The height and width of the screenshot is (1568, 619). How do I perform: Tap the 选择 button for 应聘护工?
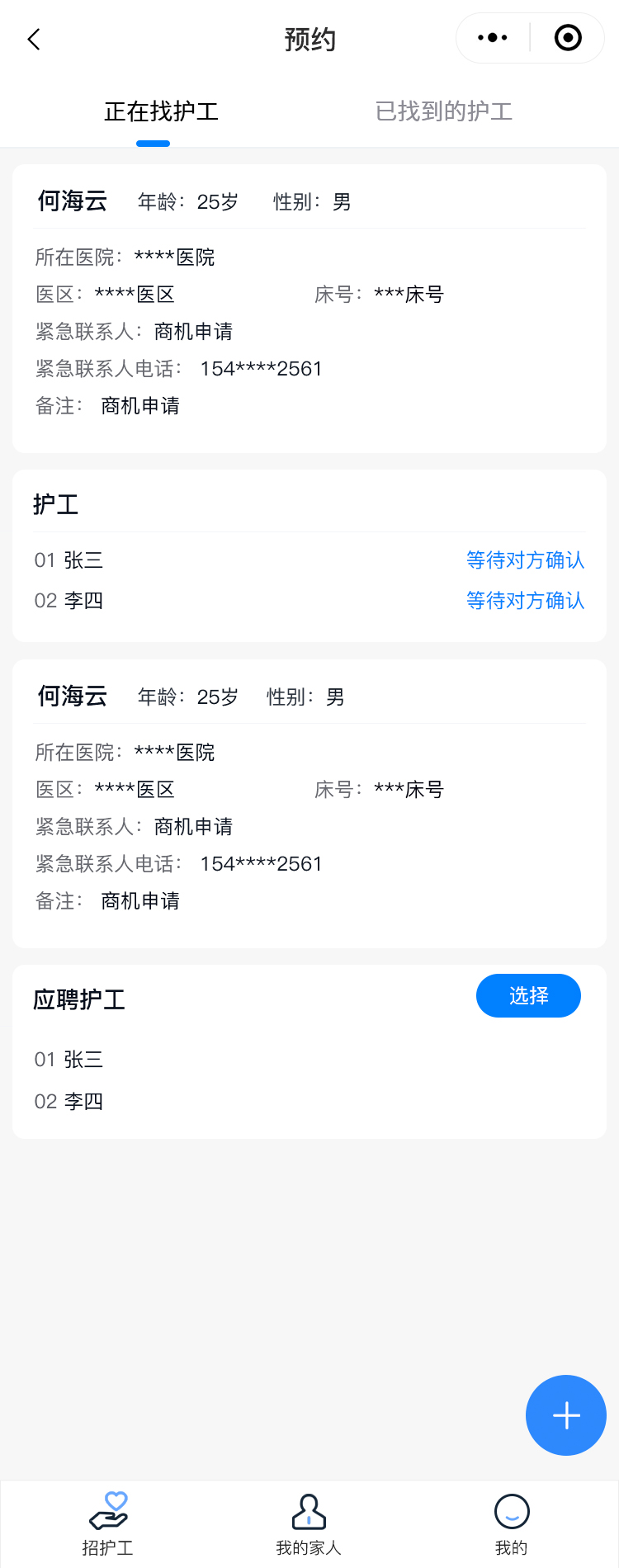[x=528, y=996]
